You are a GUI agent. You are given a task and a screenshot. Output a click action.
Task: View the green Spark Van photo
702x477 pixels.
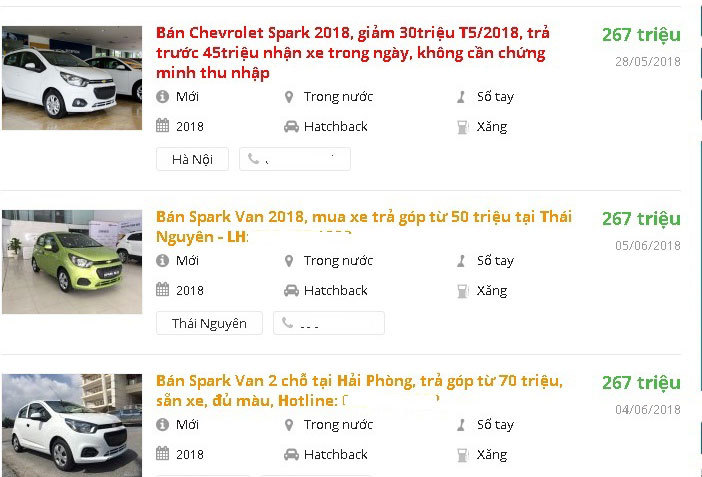click(72, 262)
